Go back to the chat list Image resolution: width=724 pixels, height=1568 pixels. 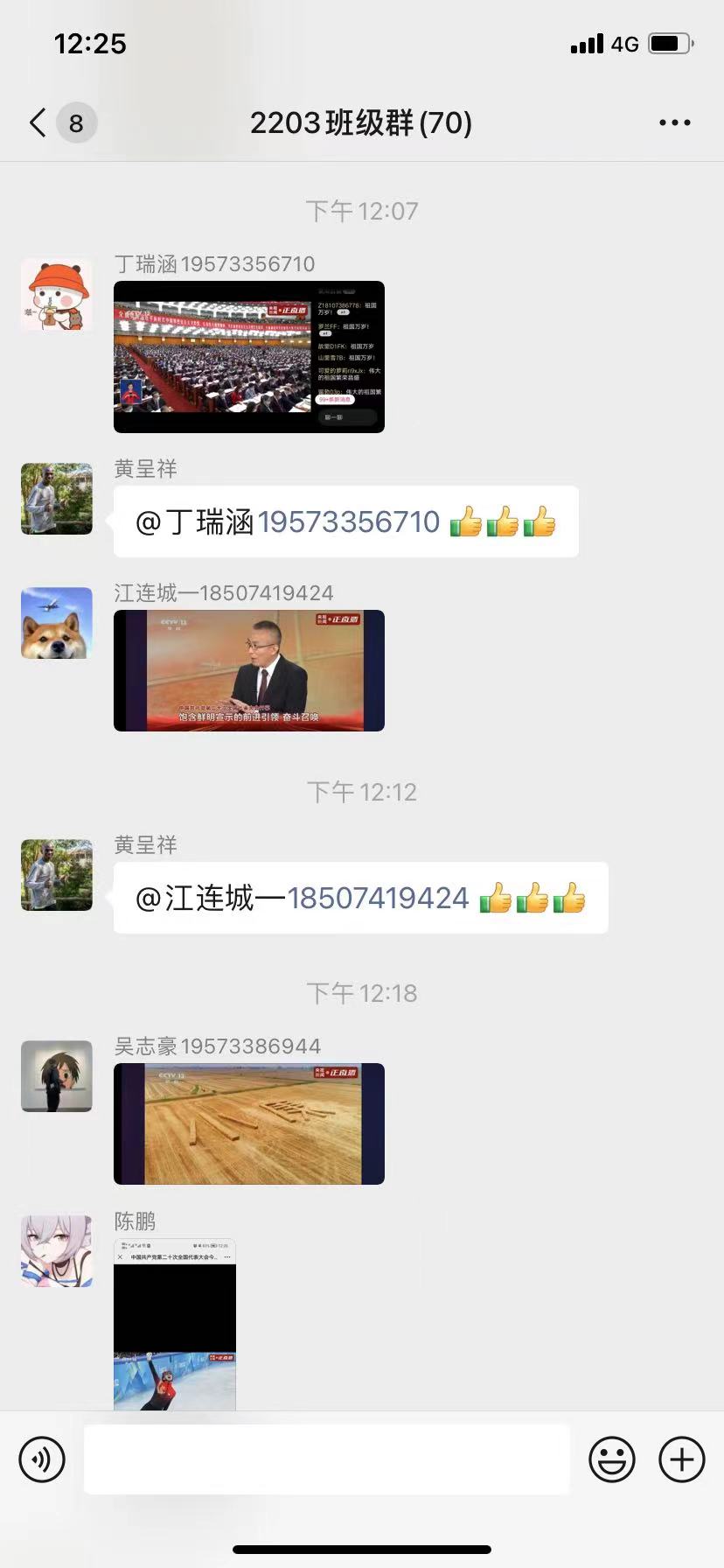[38, 123]
